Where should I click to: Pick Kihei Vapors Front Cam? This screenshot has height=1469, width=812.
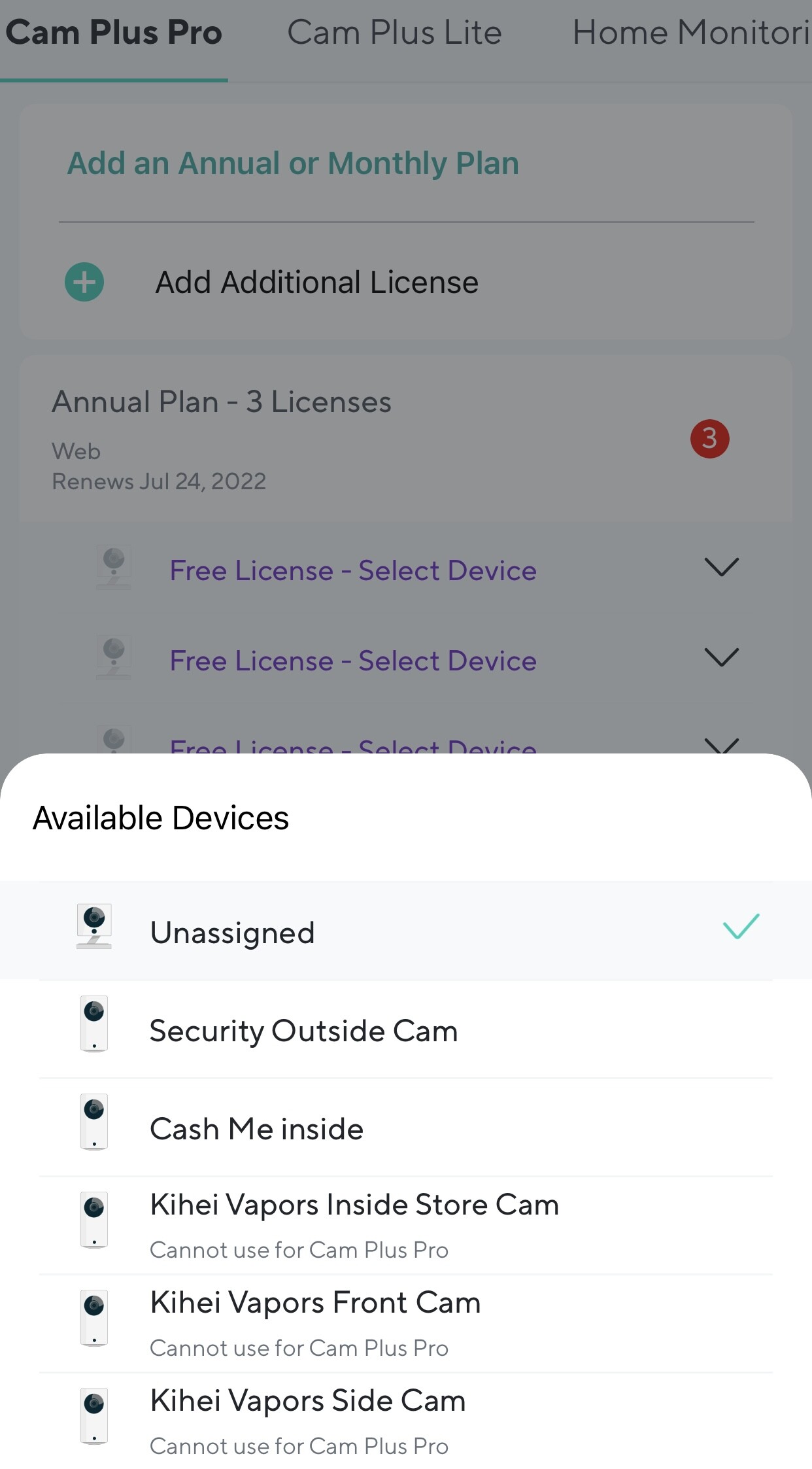point(405,1323)
